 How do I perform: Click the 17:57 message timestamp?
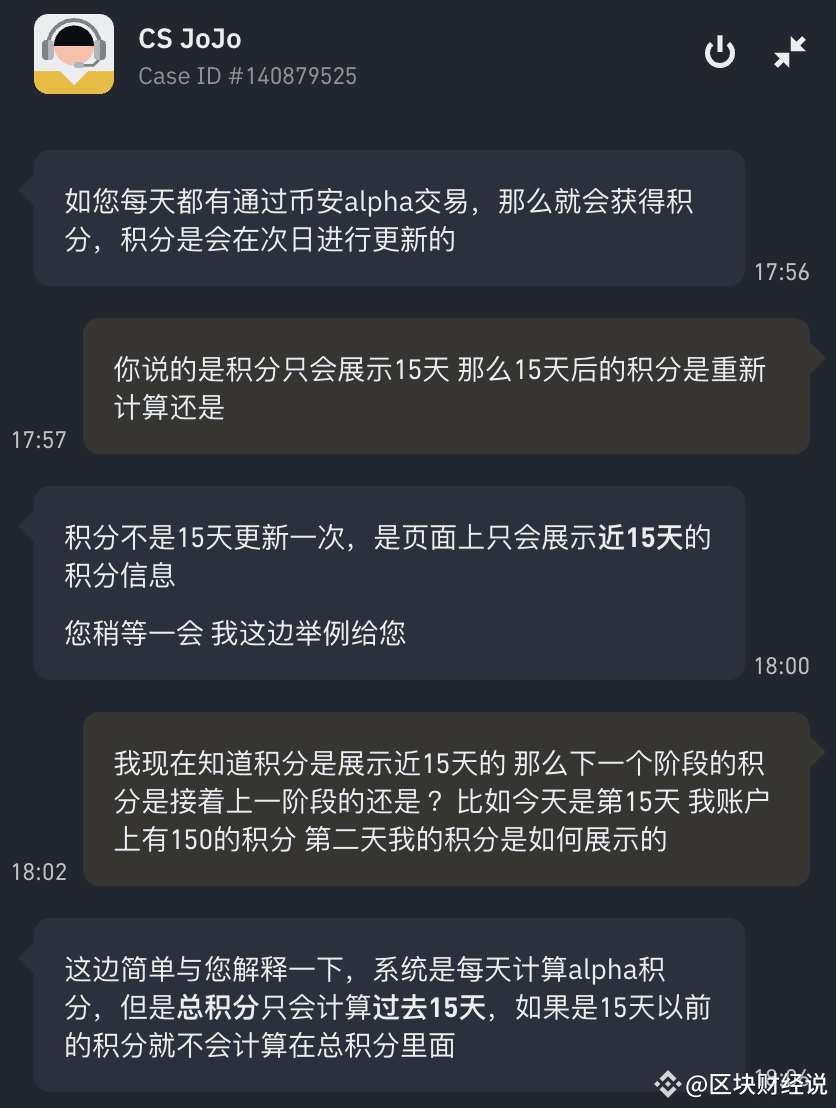coord(37,440)
